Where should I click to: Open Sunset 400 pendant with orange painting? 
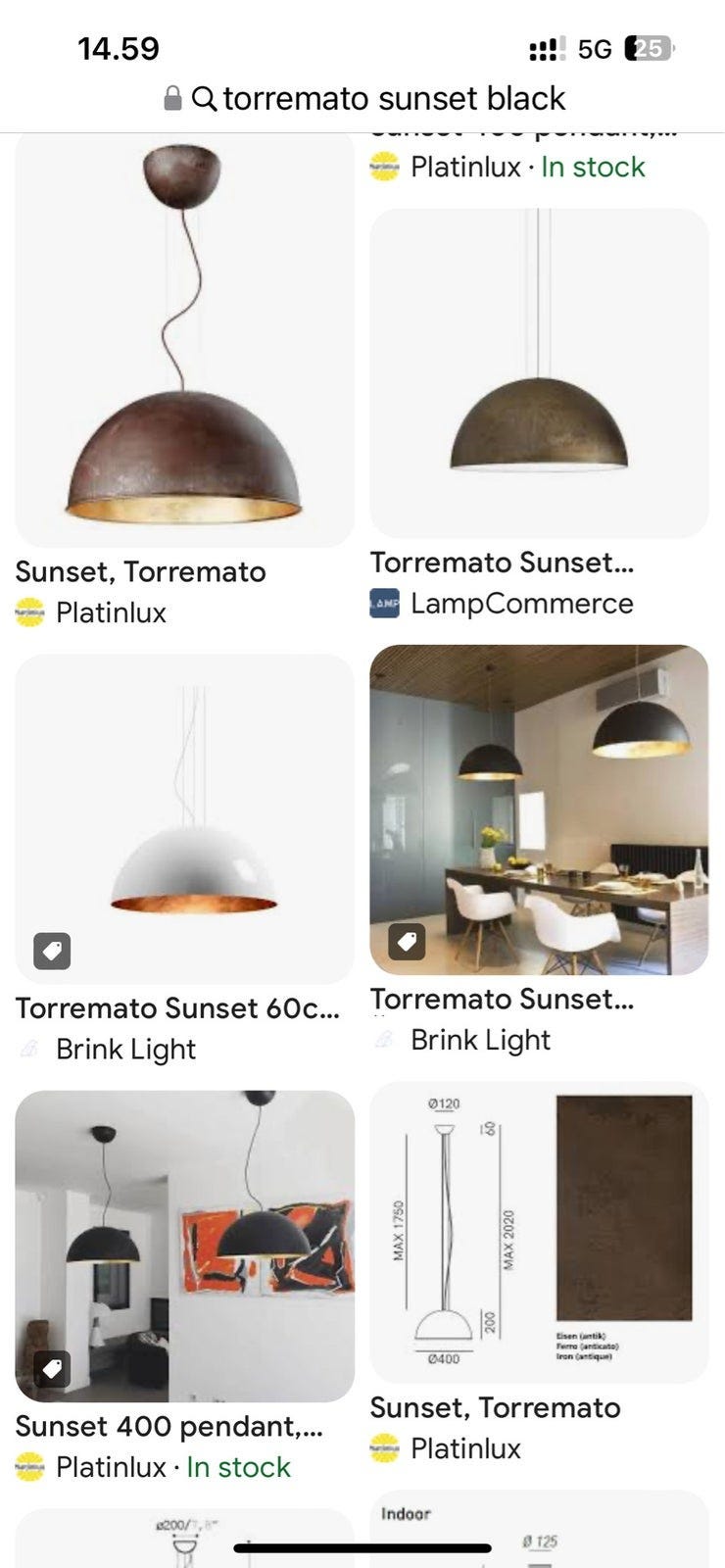click(x=184, y=1245)
